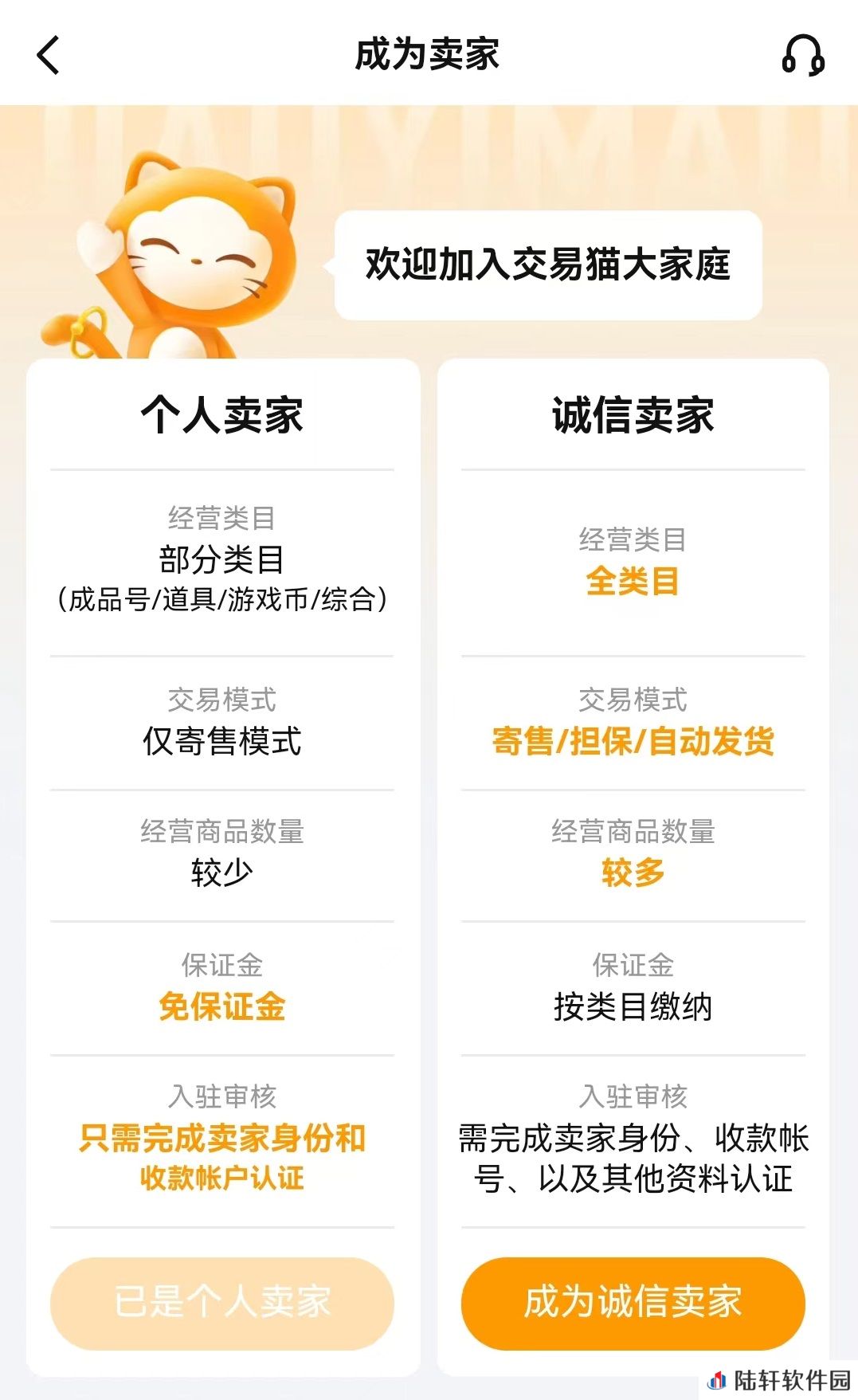The height and width of the screenshot is (1400, 858).
Task: Tap the 已是个人卖家 button
Action: pyautogui.click(x=222, y=1303)
